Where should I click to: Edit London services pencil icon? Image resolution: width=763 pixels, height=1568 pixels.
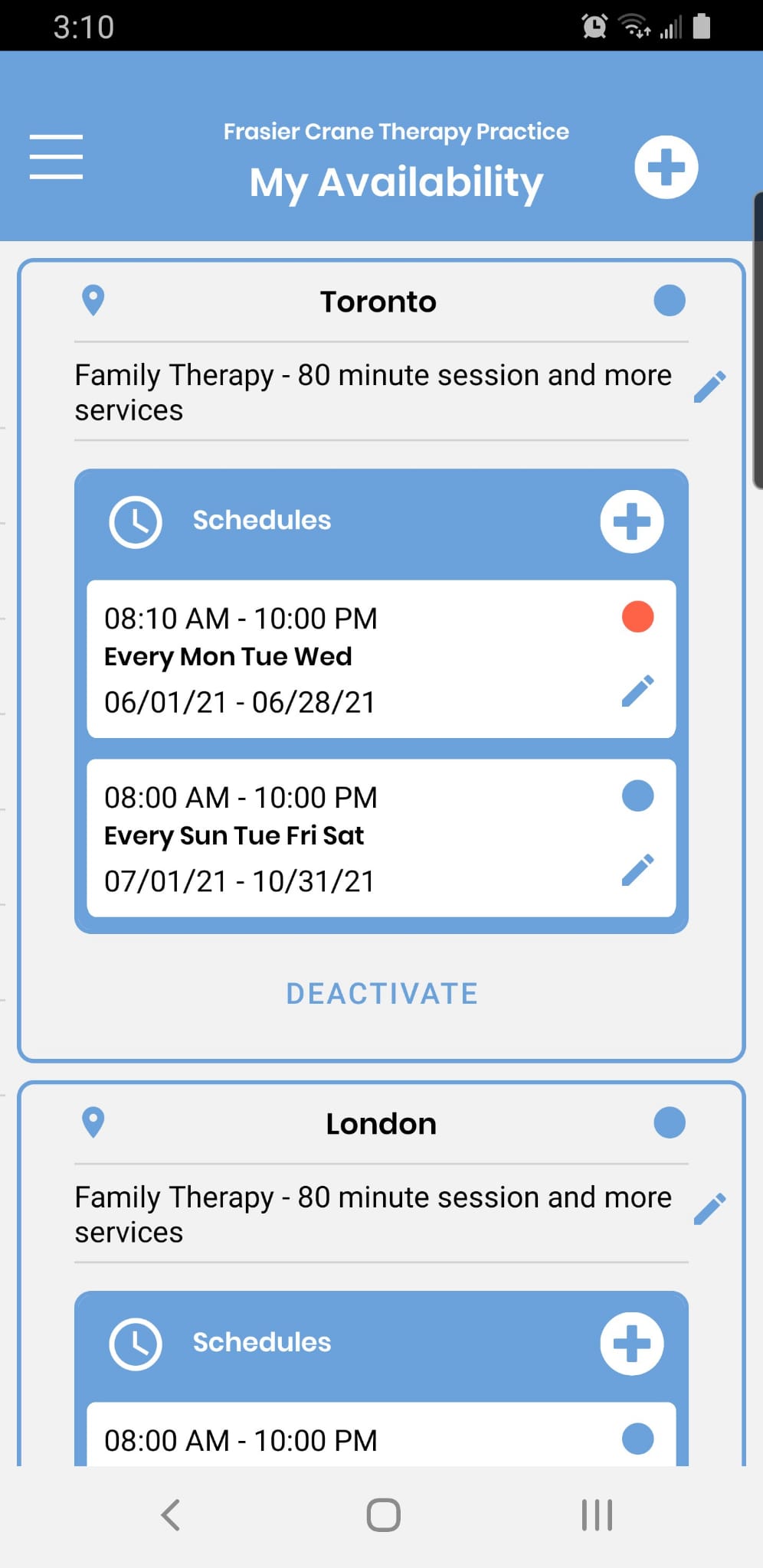click(x=709, y=1209)
